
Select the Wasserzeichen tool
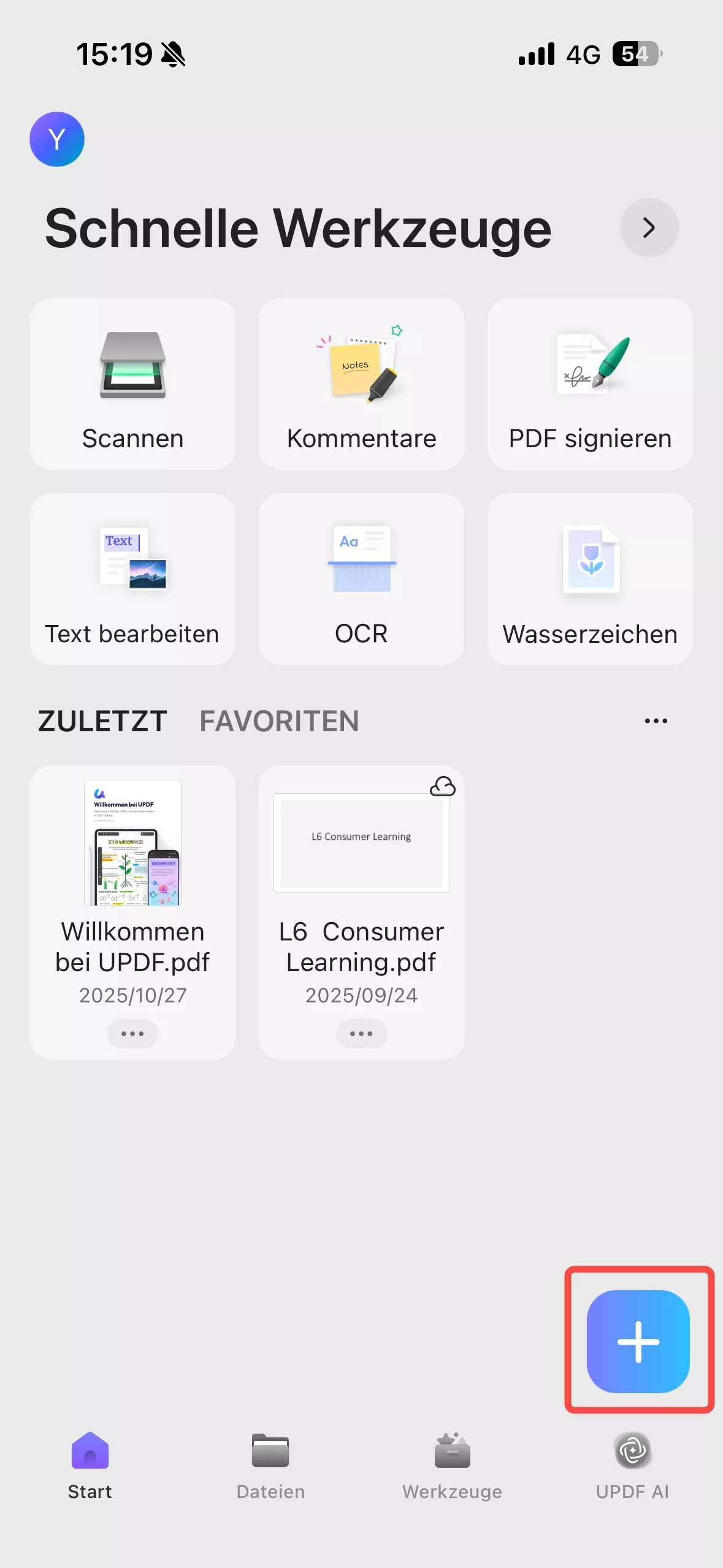589,580
